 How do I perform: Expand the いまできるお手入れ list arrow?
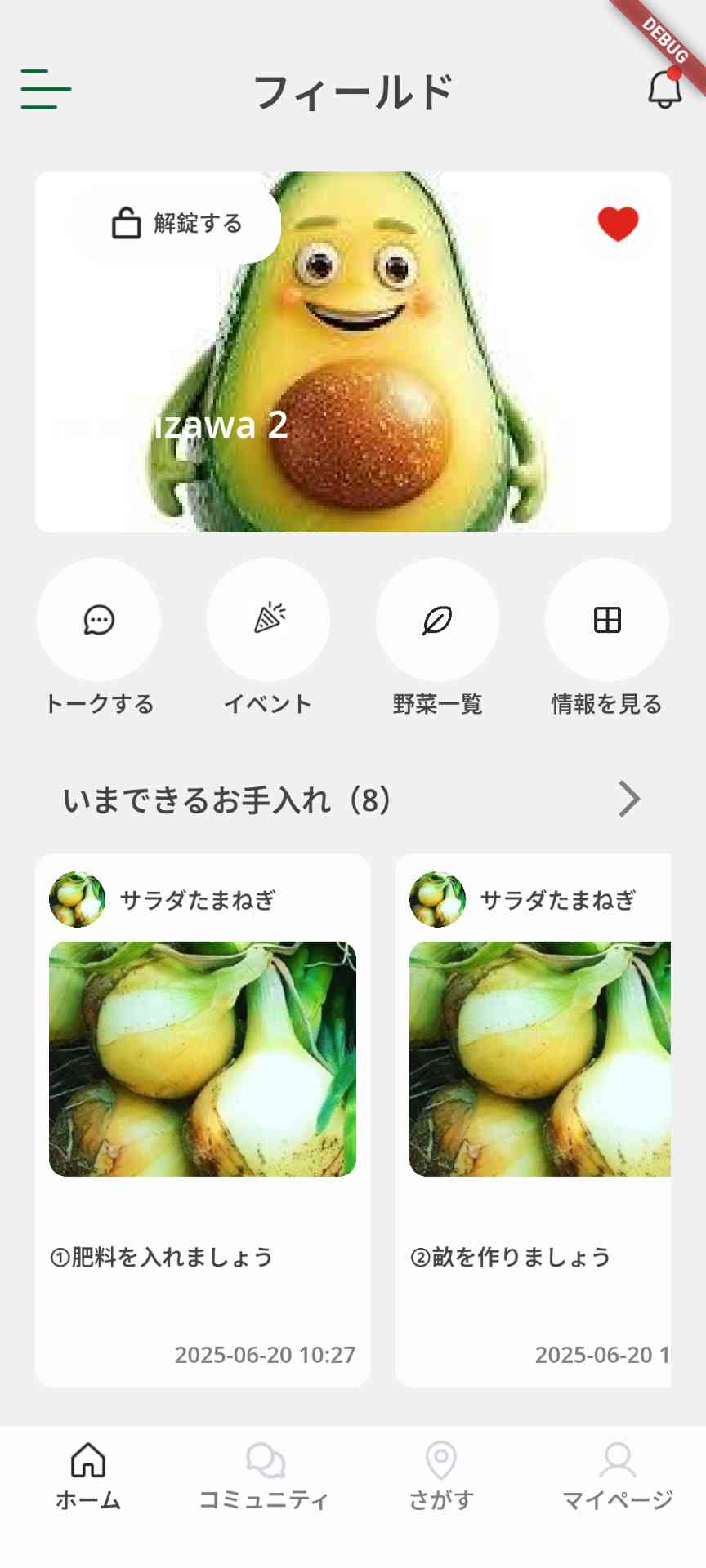(x=628, y=799)
